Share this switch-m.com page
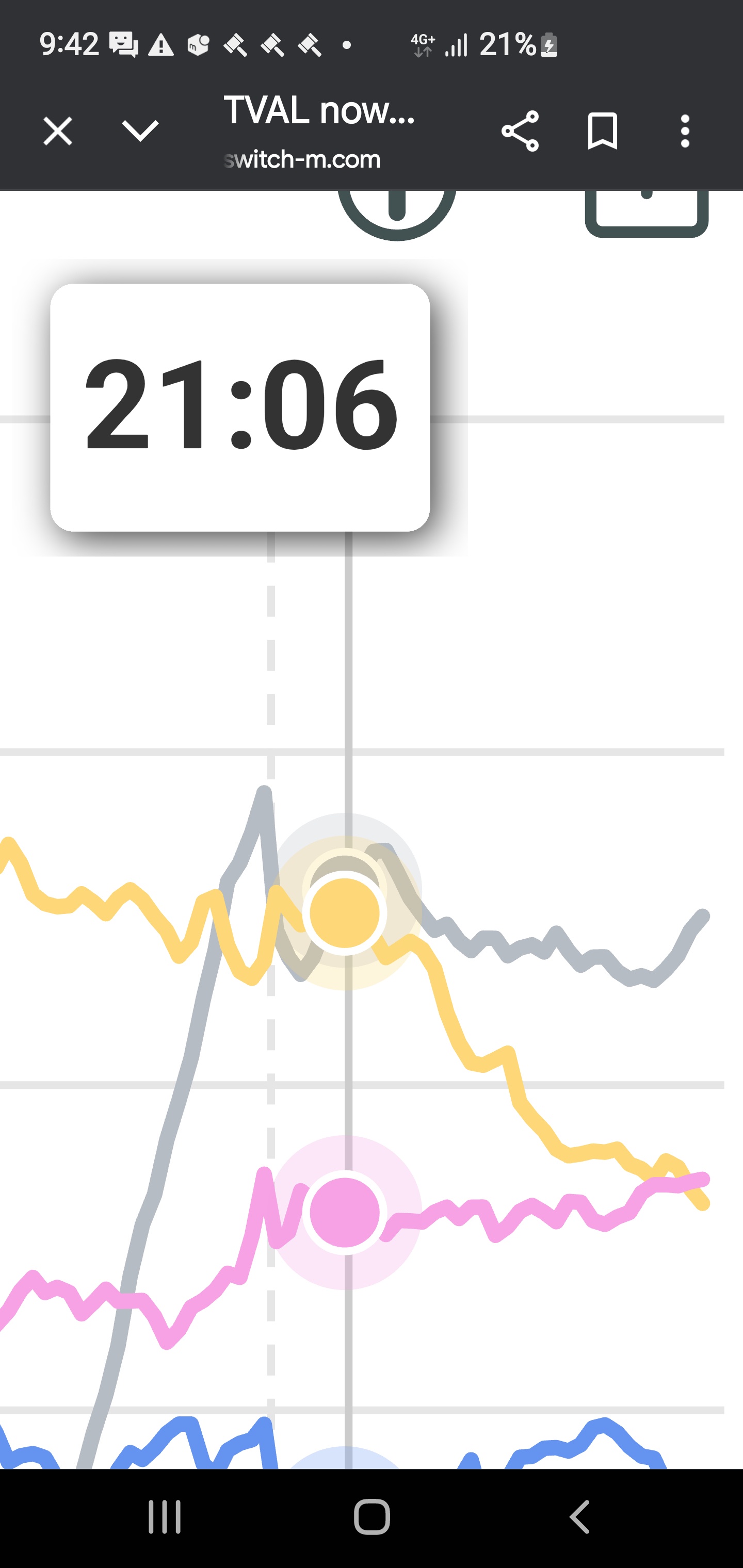This screenshot has height=1568, width=743. pyautogui.click(x=520, y=131)
